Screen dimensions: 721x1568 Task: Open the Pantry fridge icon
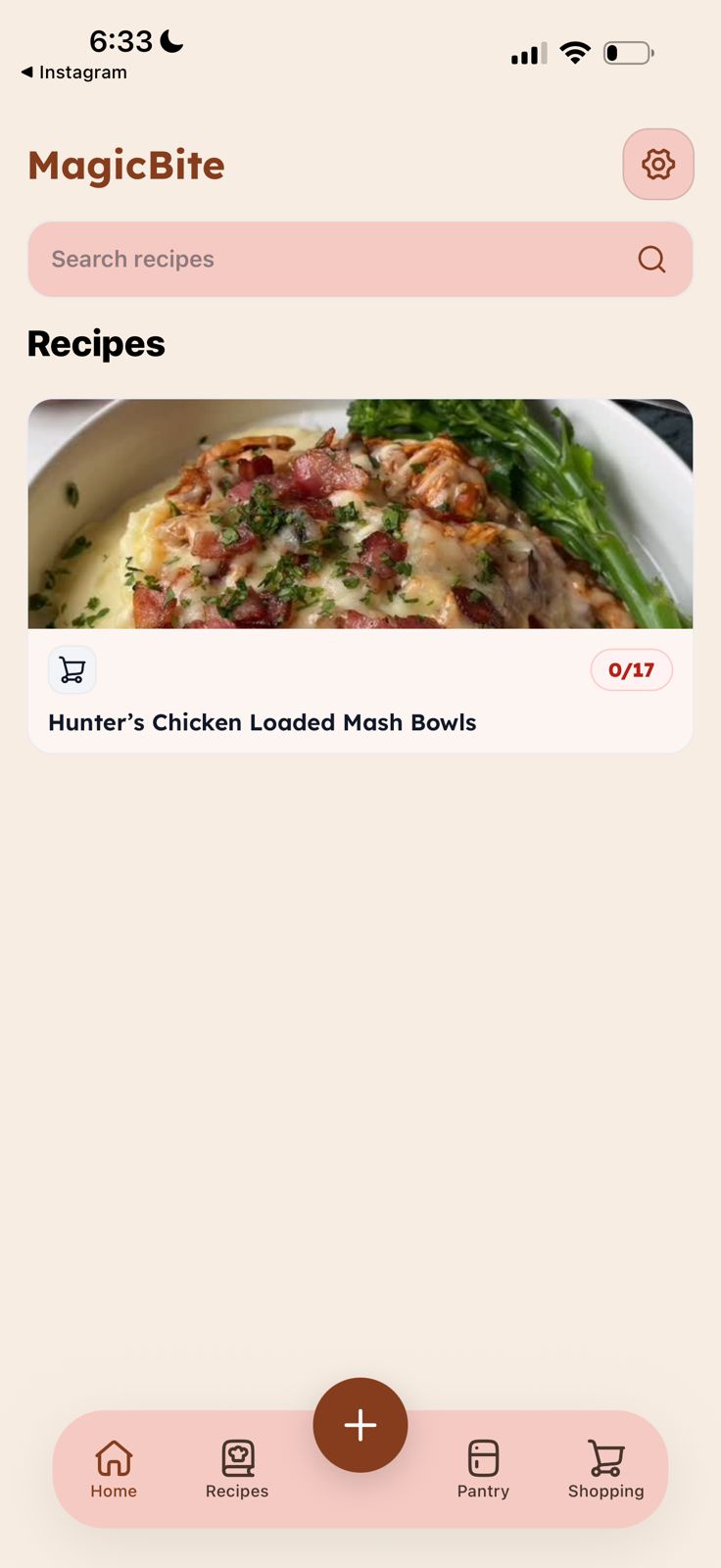click(483, 1460)
